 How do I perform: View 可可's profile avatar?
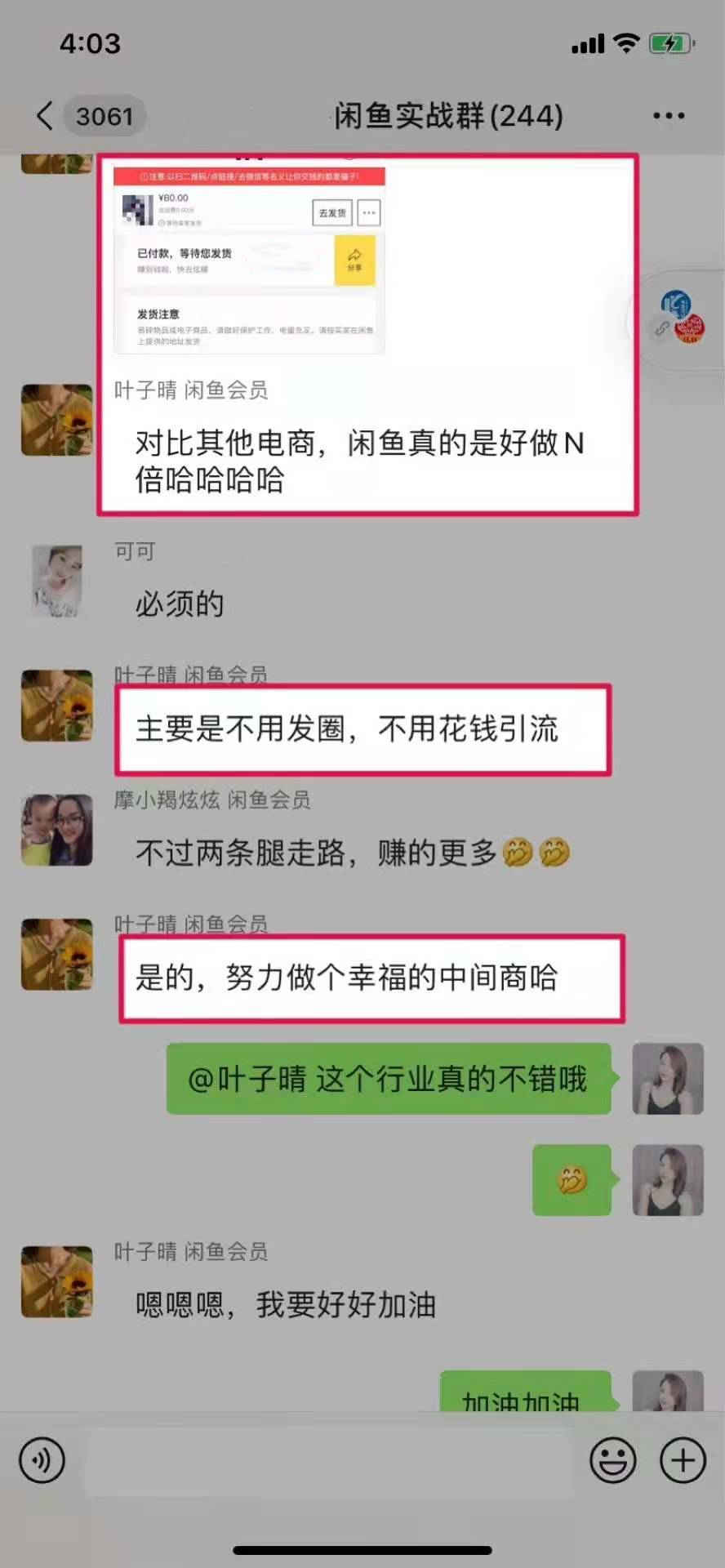point(56,581)
